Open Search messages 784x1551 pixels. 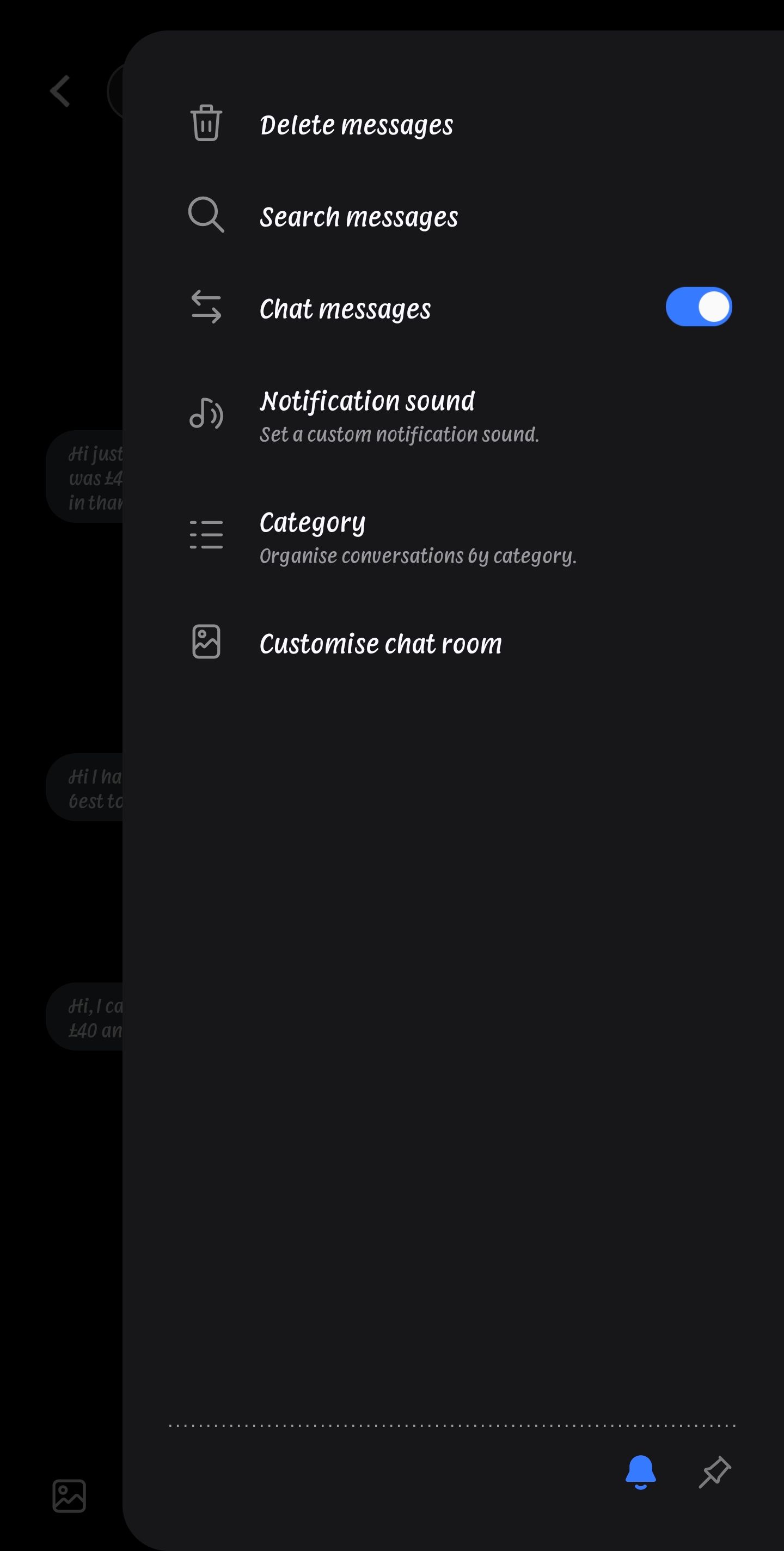pos(358,217)
